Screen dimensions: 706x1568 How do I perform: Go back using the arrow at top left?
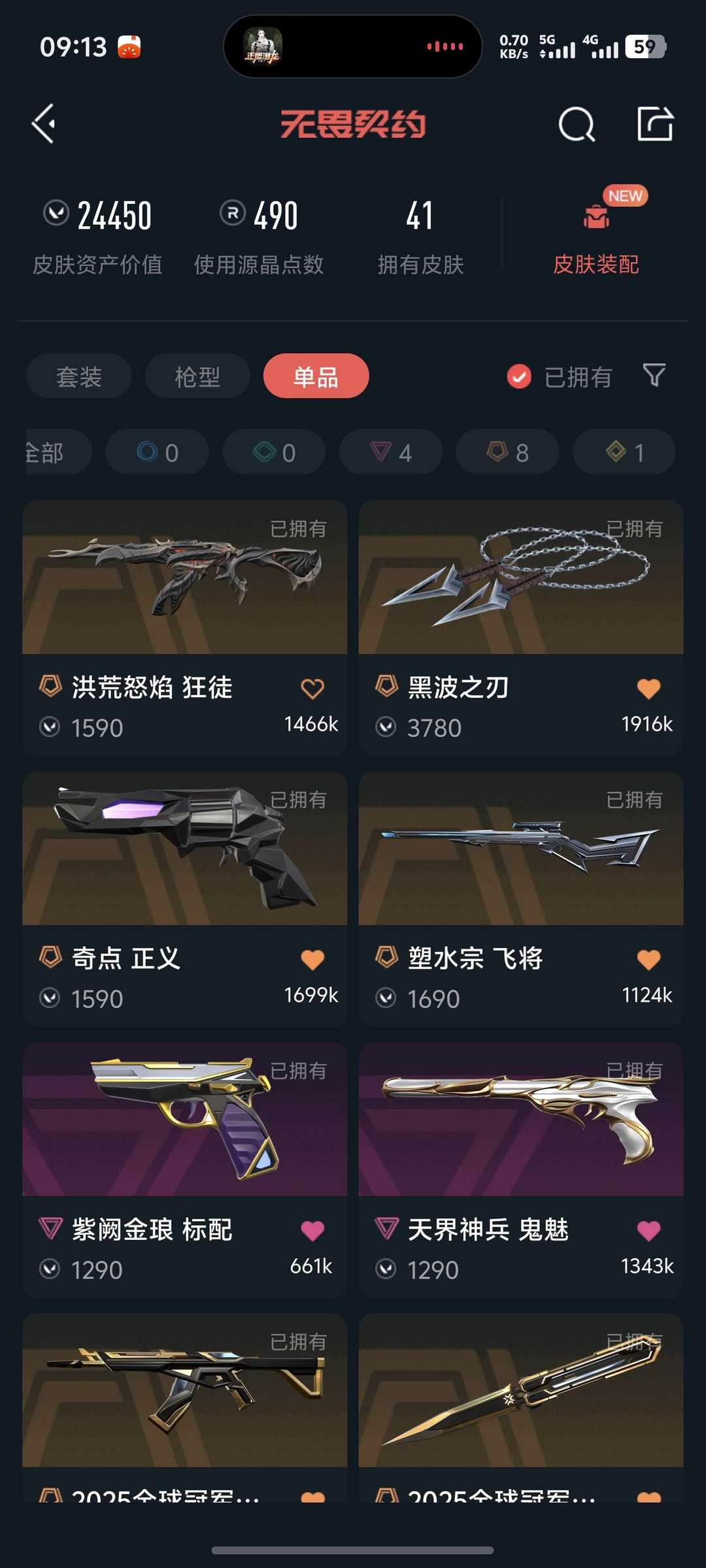pos(44,124)
